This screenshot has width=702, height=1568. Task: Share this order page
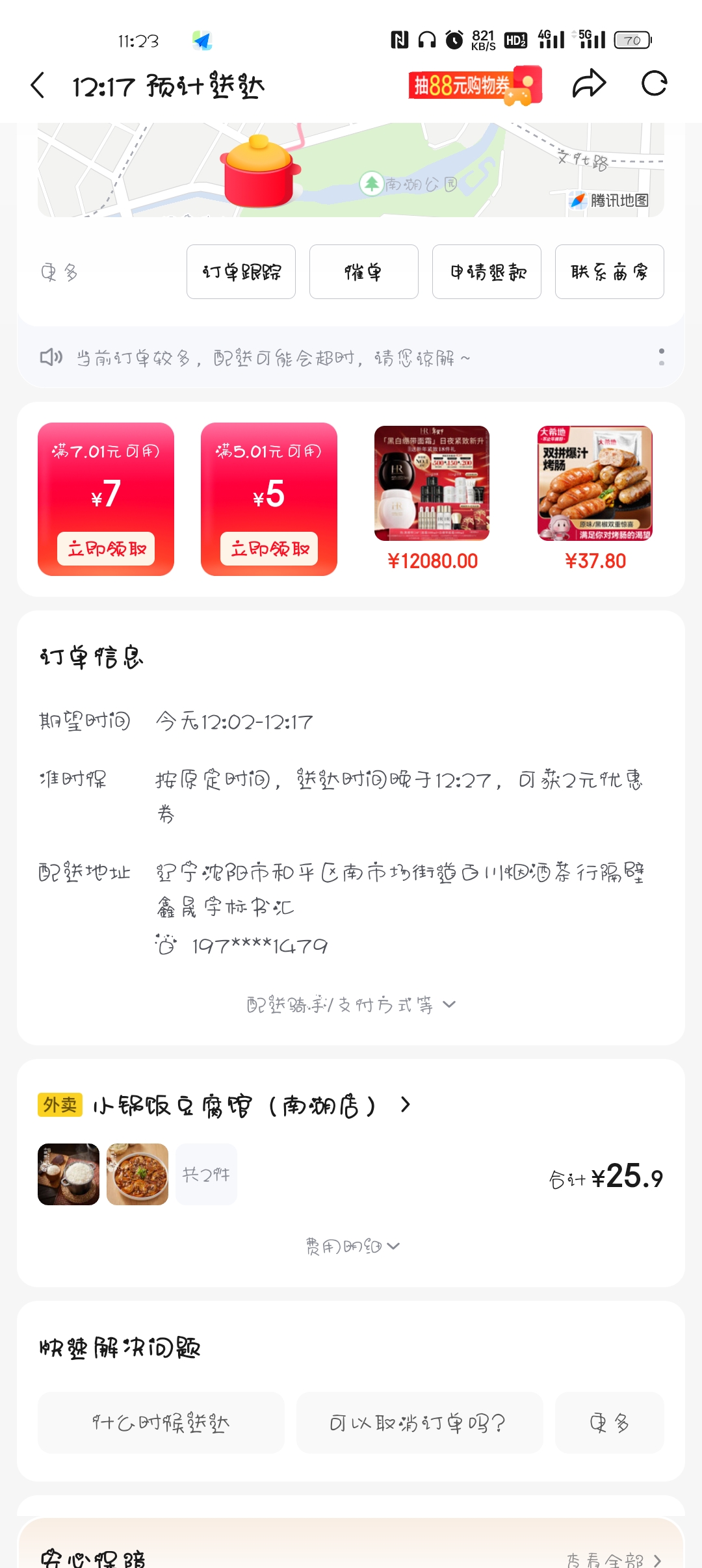point(589,84)
